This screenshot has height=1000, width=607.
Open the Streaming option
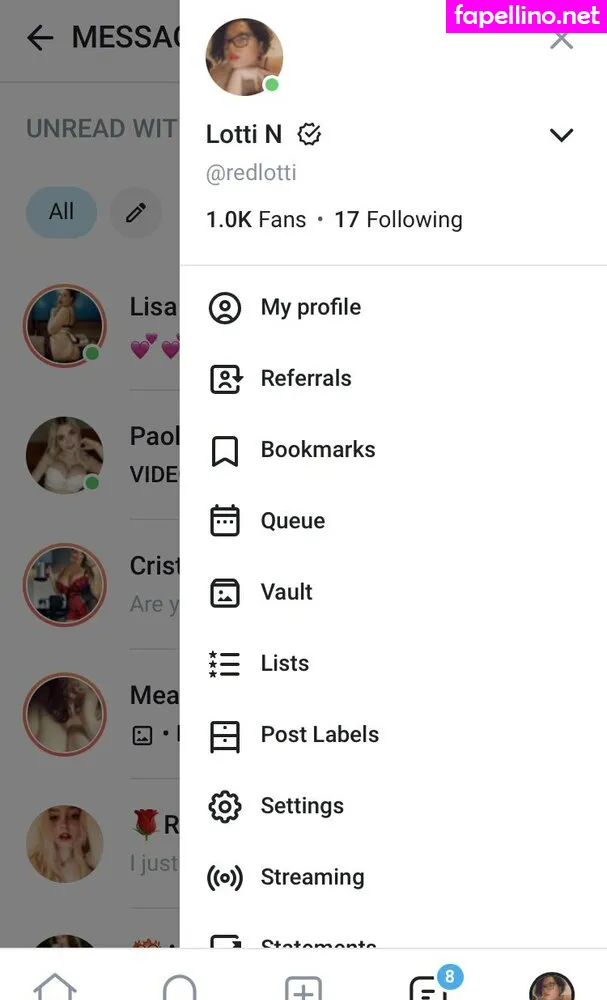point(312,877)
